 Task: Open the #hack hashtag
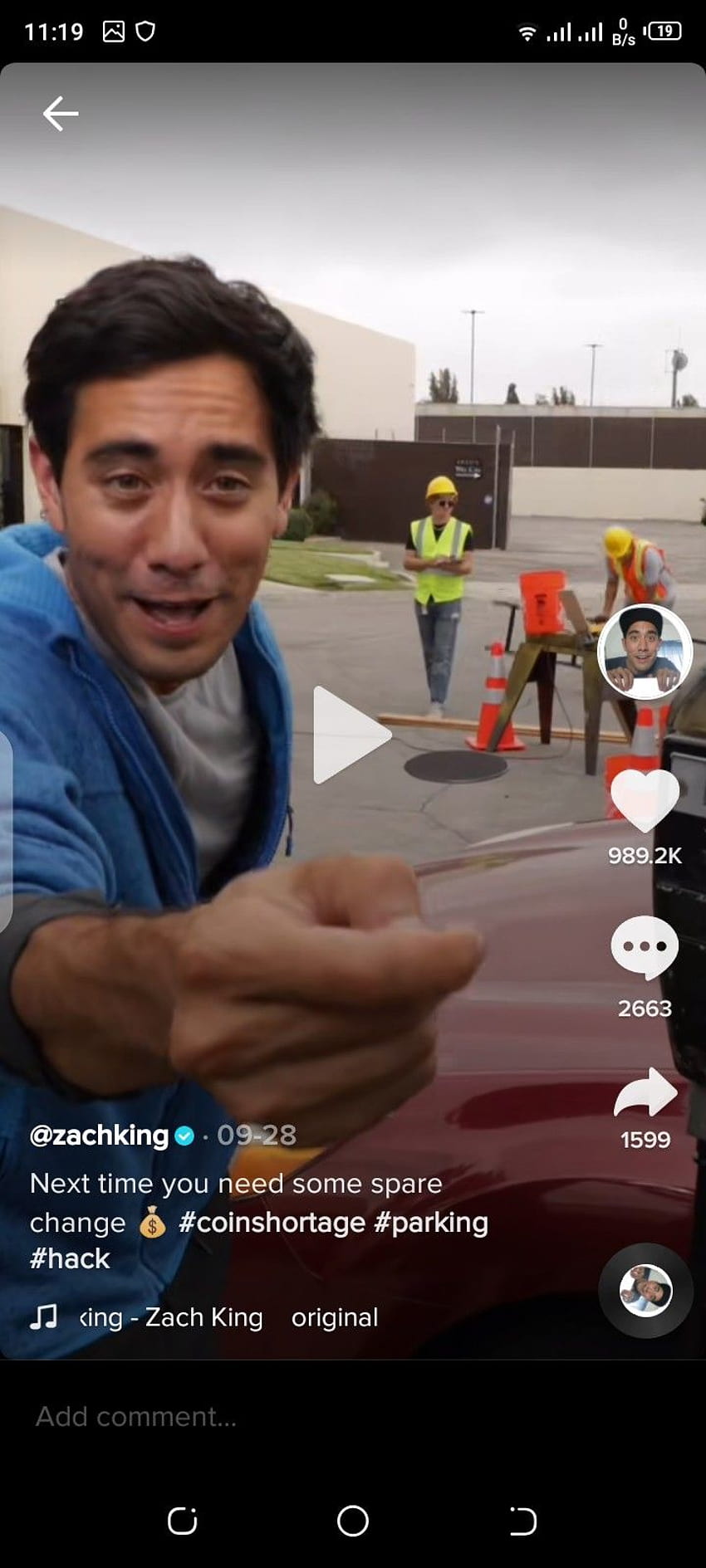pyautogui.click(x=70, y=1259)
